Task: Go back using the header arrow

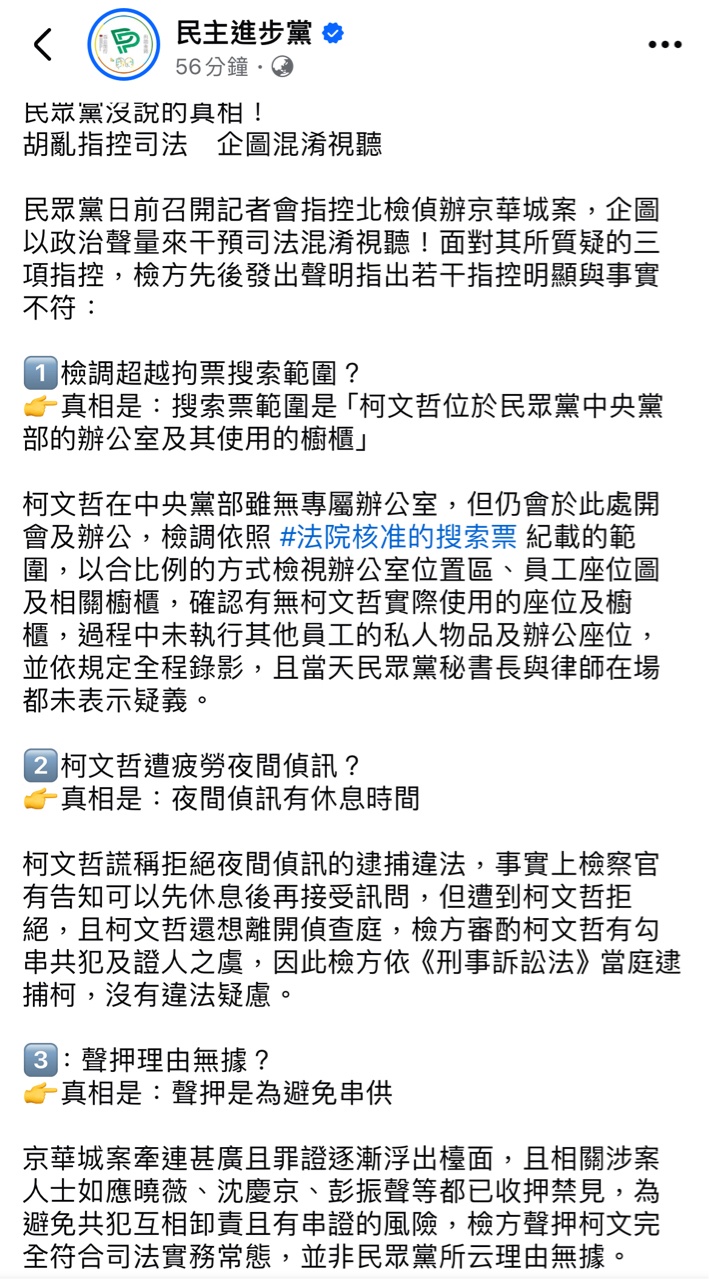Action: coord(42,45)
